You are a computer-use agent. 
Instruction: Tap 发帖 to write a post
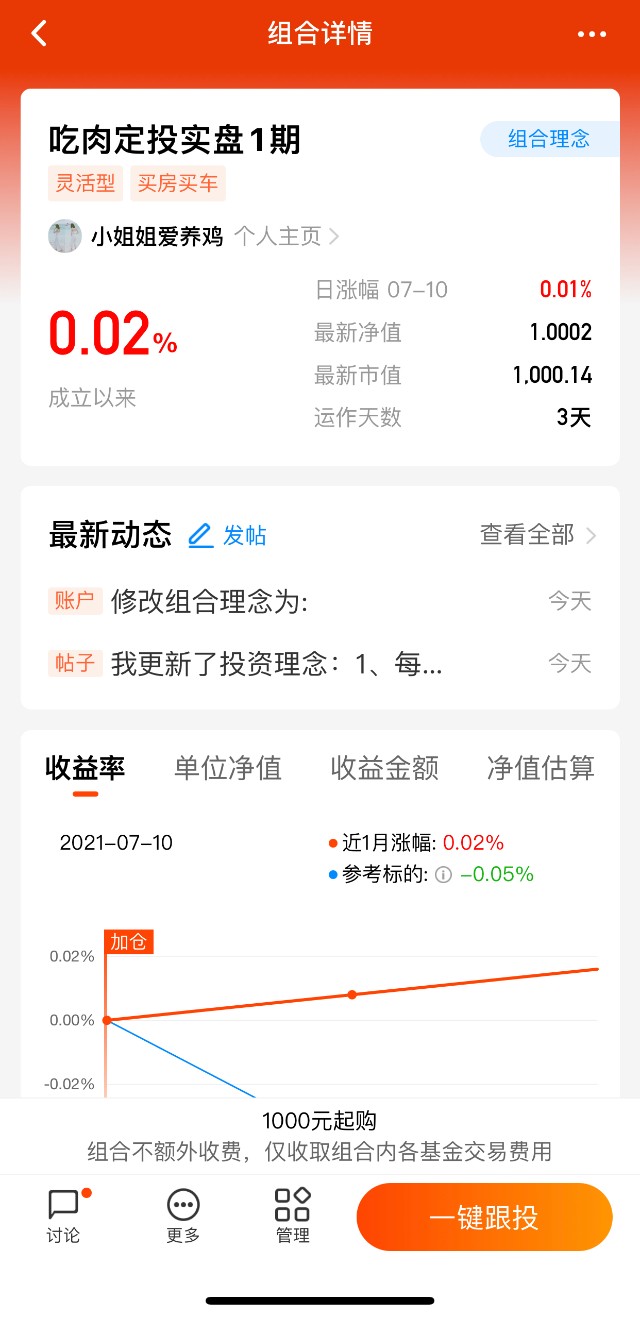[x=228, y=535]
